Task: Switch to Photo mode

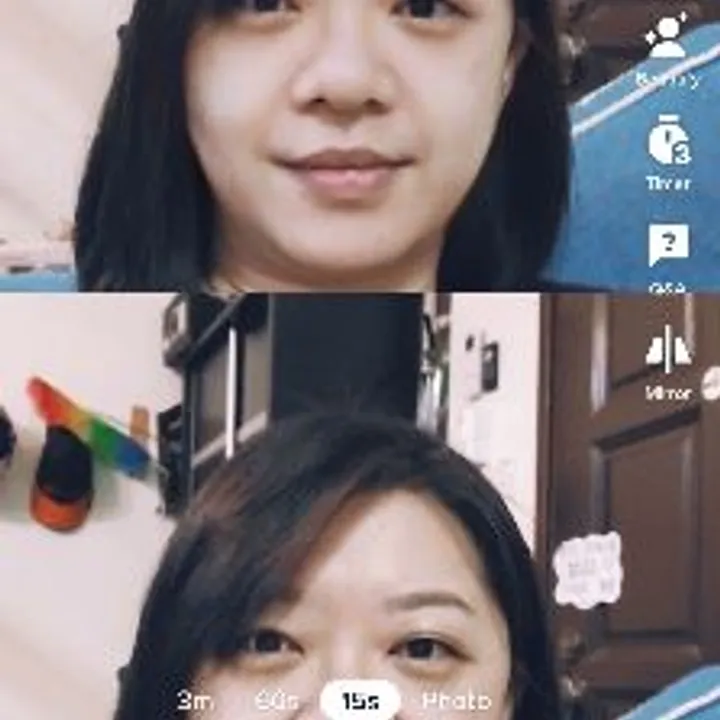Action: click(456, 701)
